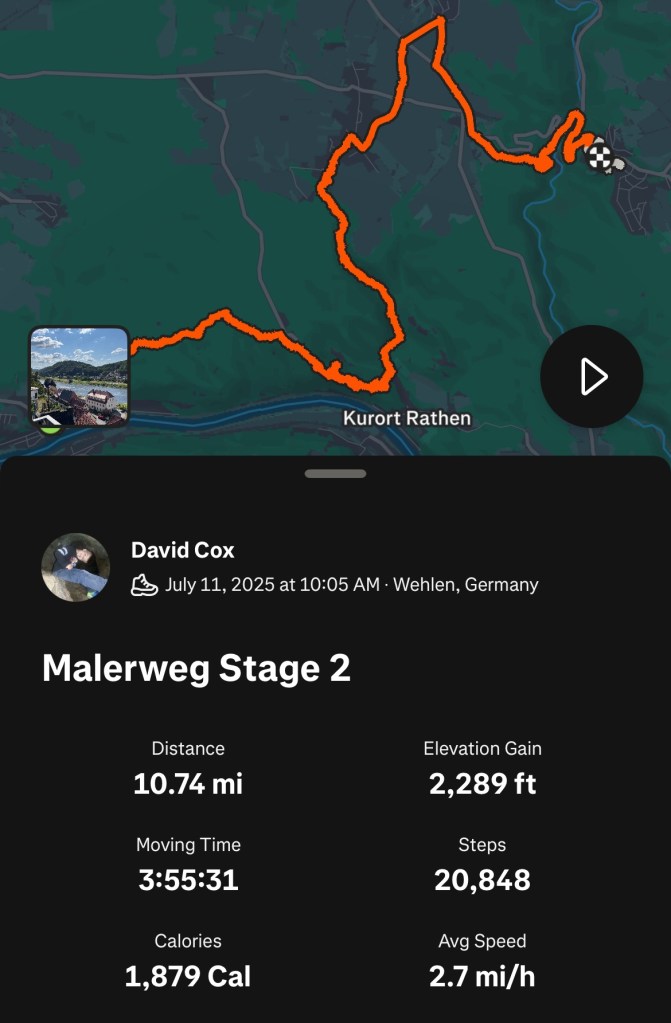Viewport: 671px width, 1023px height.
Task: Tap the sheet handle above the activity details
Action: (336, 473)
